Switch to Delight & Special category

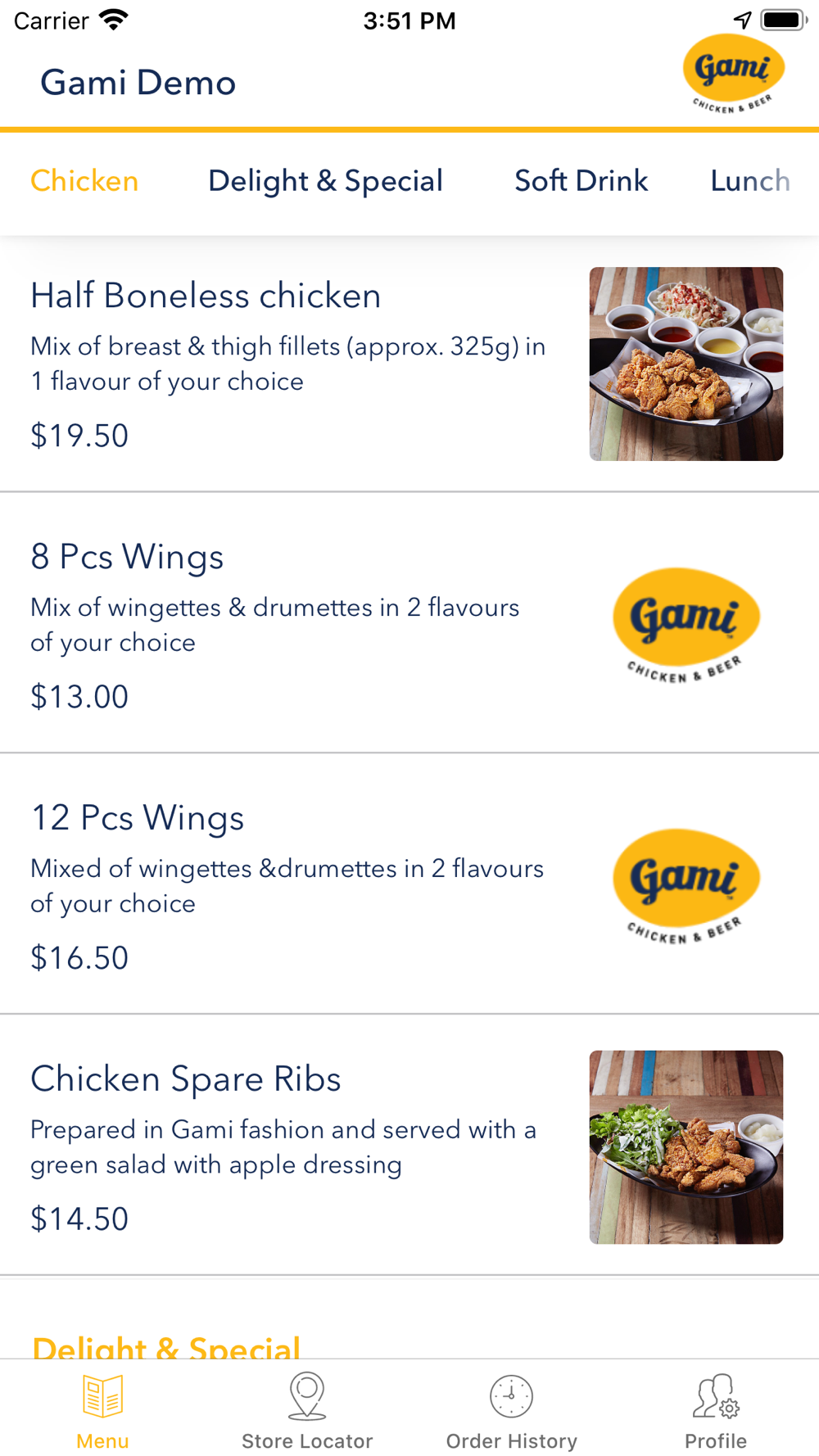click(325, 181)
